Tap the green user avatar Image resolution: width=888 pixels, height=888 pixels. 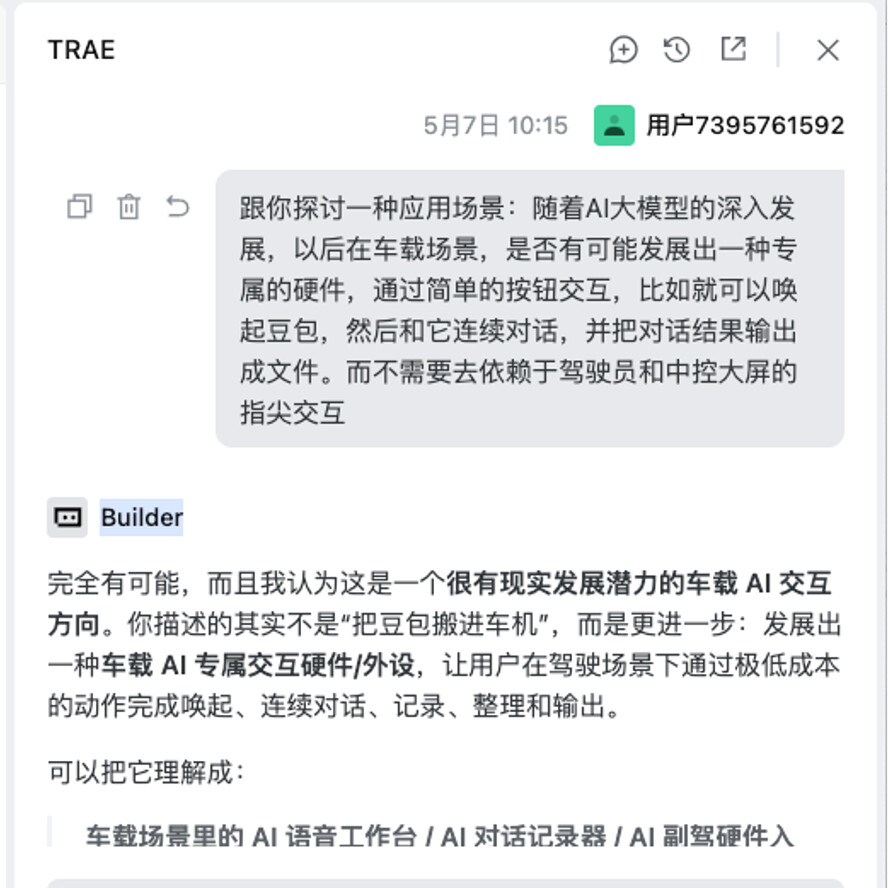point(614,125)
